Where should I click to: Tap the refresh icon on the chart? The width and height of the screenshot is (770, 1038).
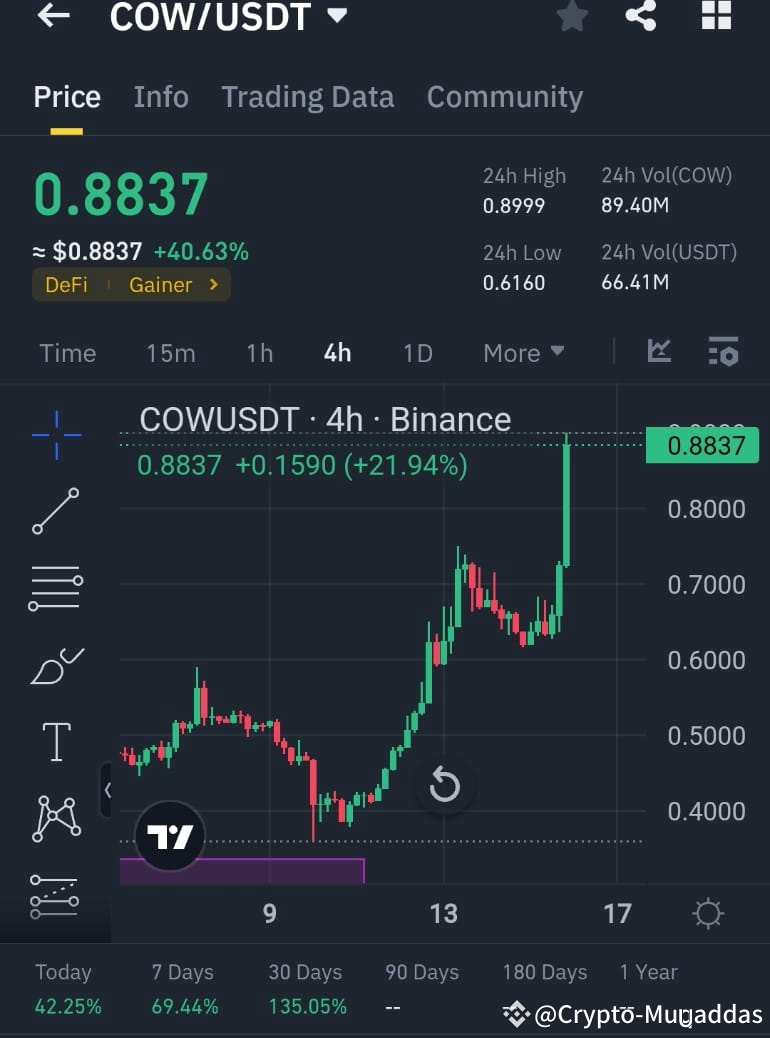coord(444,787)
